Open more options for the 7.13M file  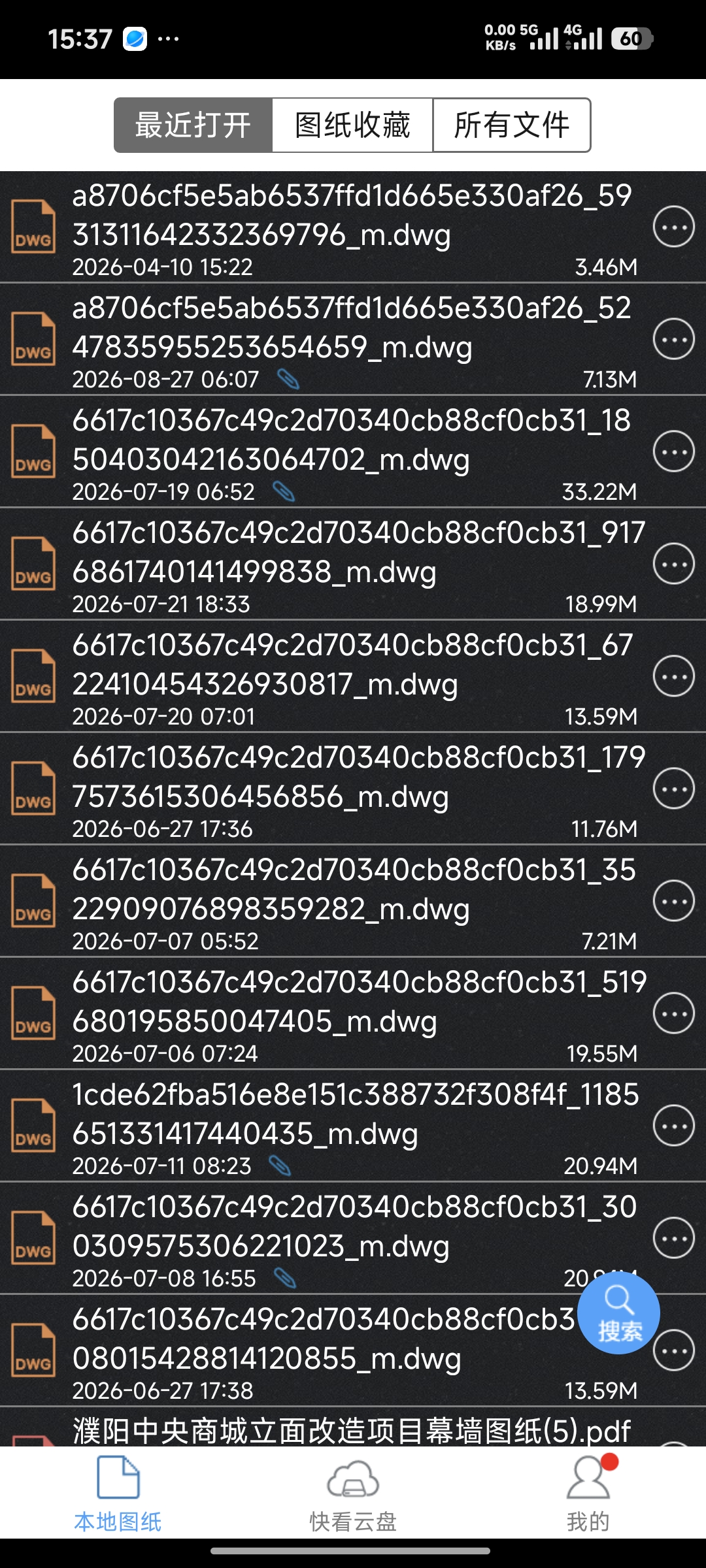tap(674, 340)
